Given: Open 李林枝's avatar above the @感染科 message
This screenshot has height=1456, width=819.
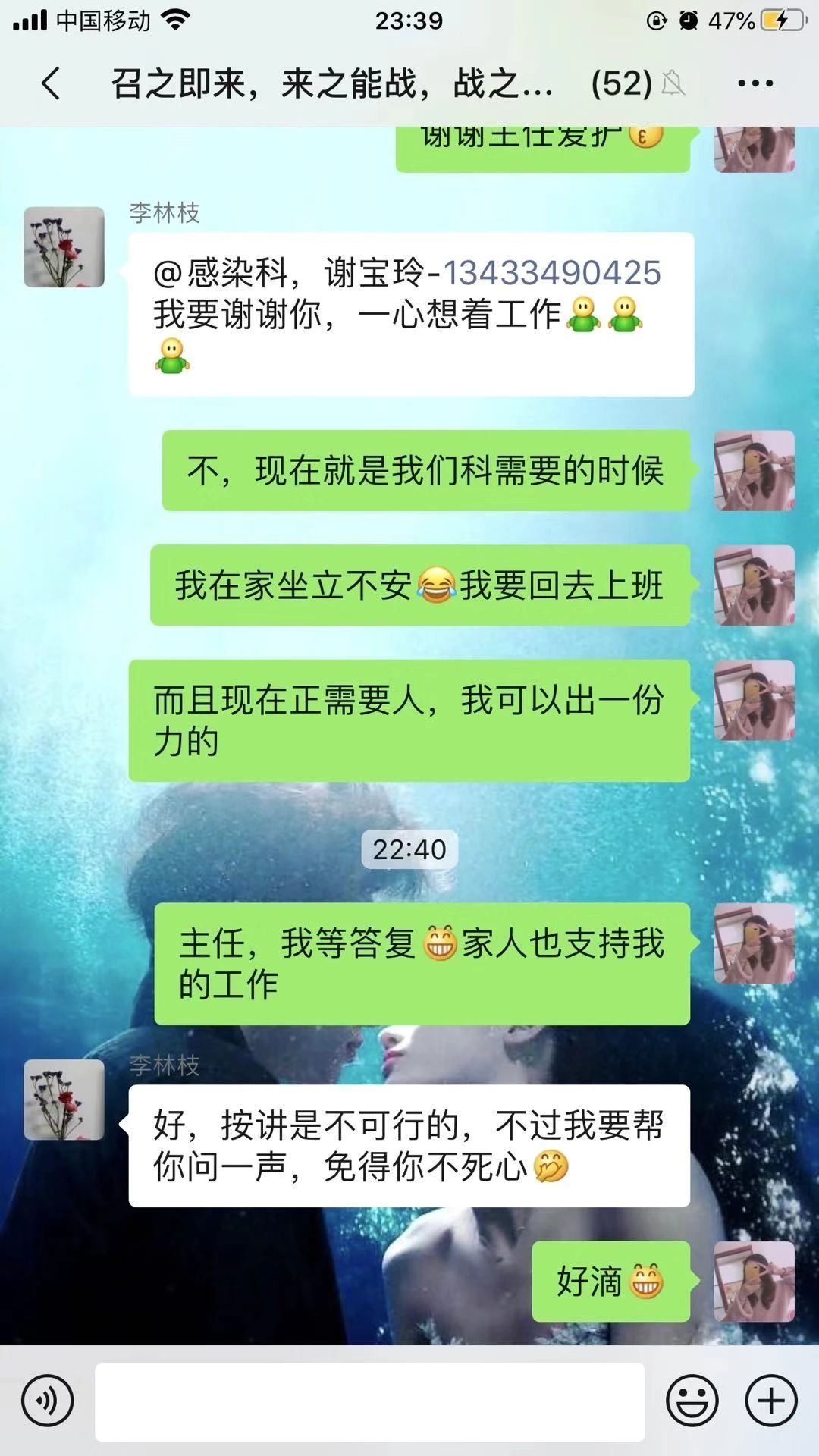Looking at the screenshot, I should coord(64,247).
